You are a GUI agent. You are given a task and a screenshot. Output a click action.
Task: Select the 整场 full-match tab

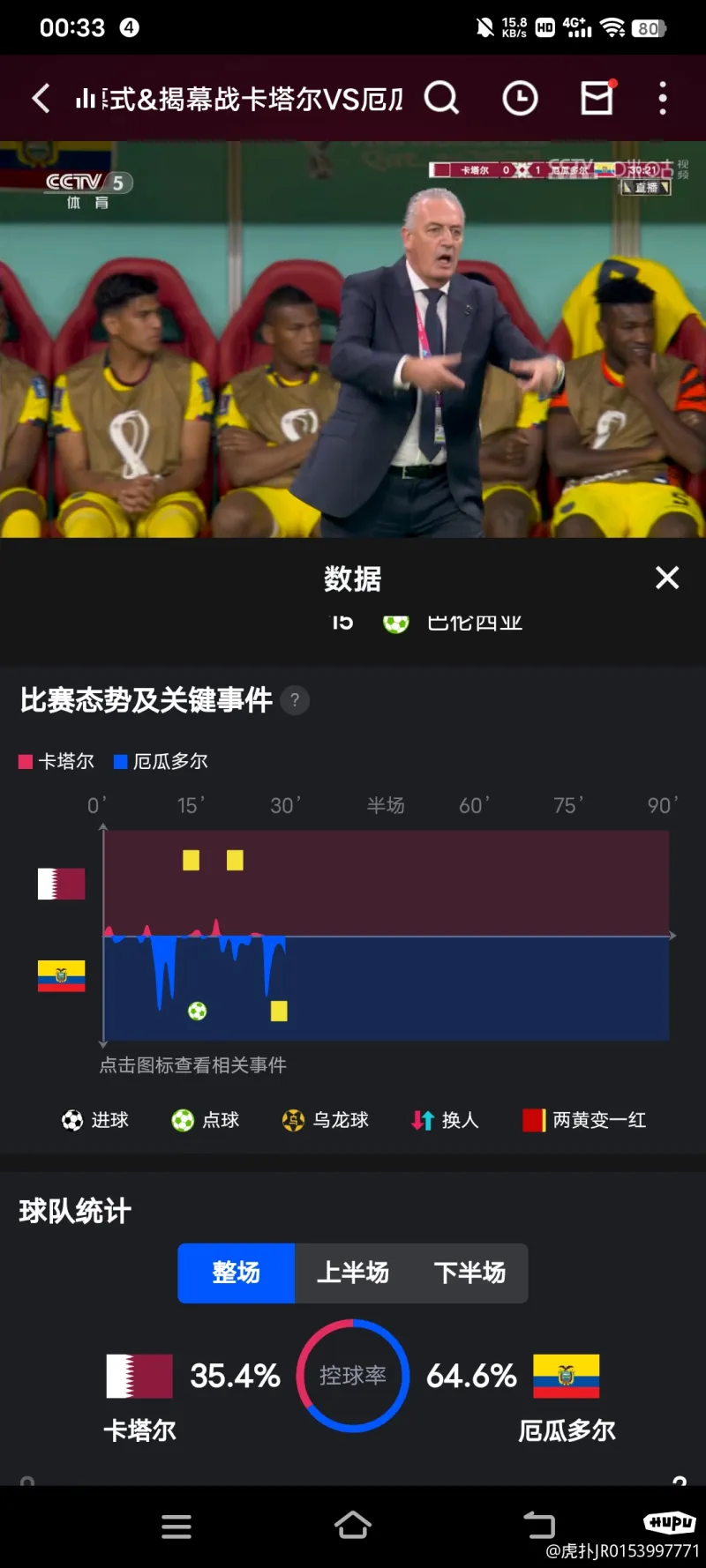[x=236, y=1273]
